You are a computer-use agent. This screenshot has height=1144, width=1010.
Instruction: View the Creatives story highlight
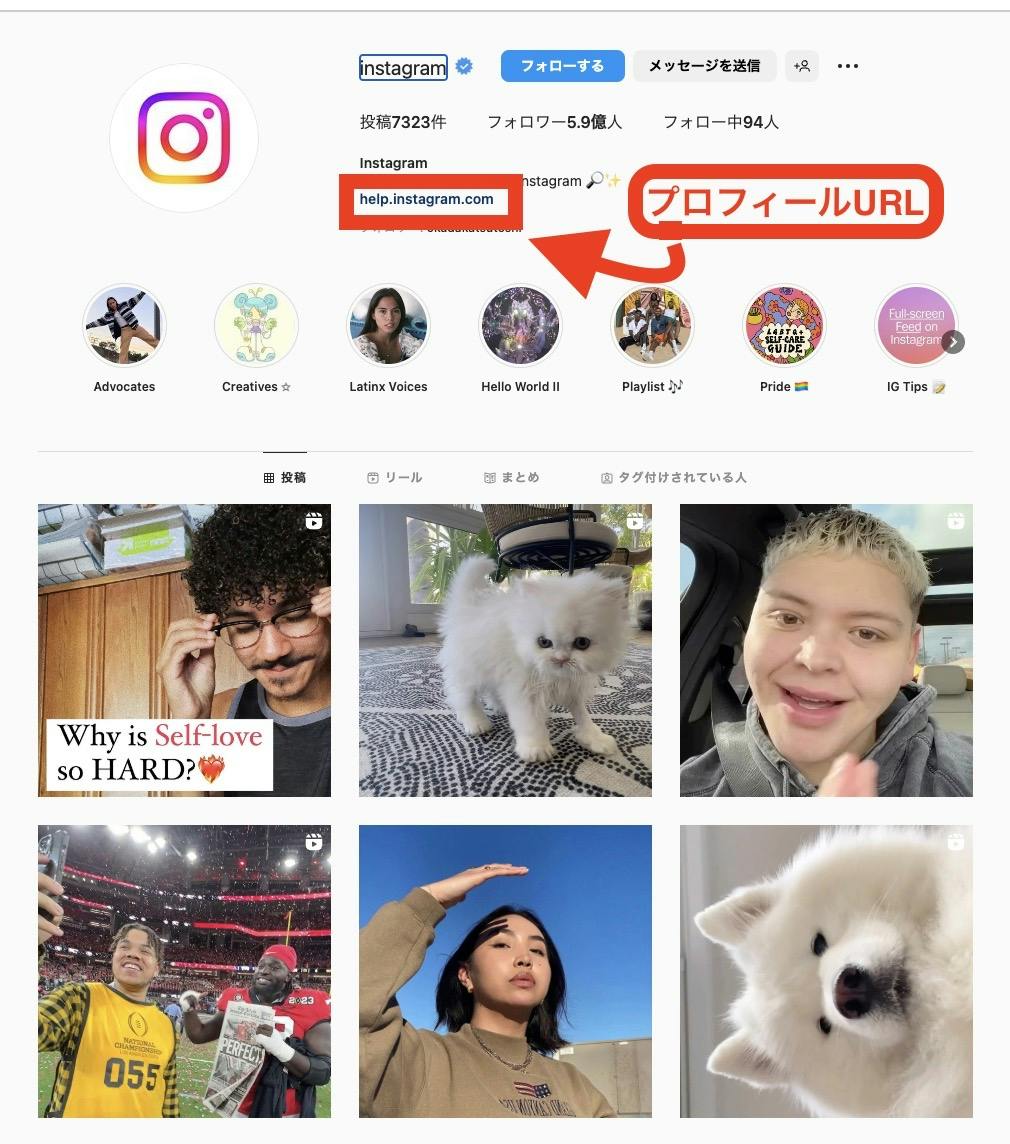click(x=256, y=326)
